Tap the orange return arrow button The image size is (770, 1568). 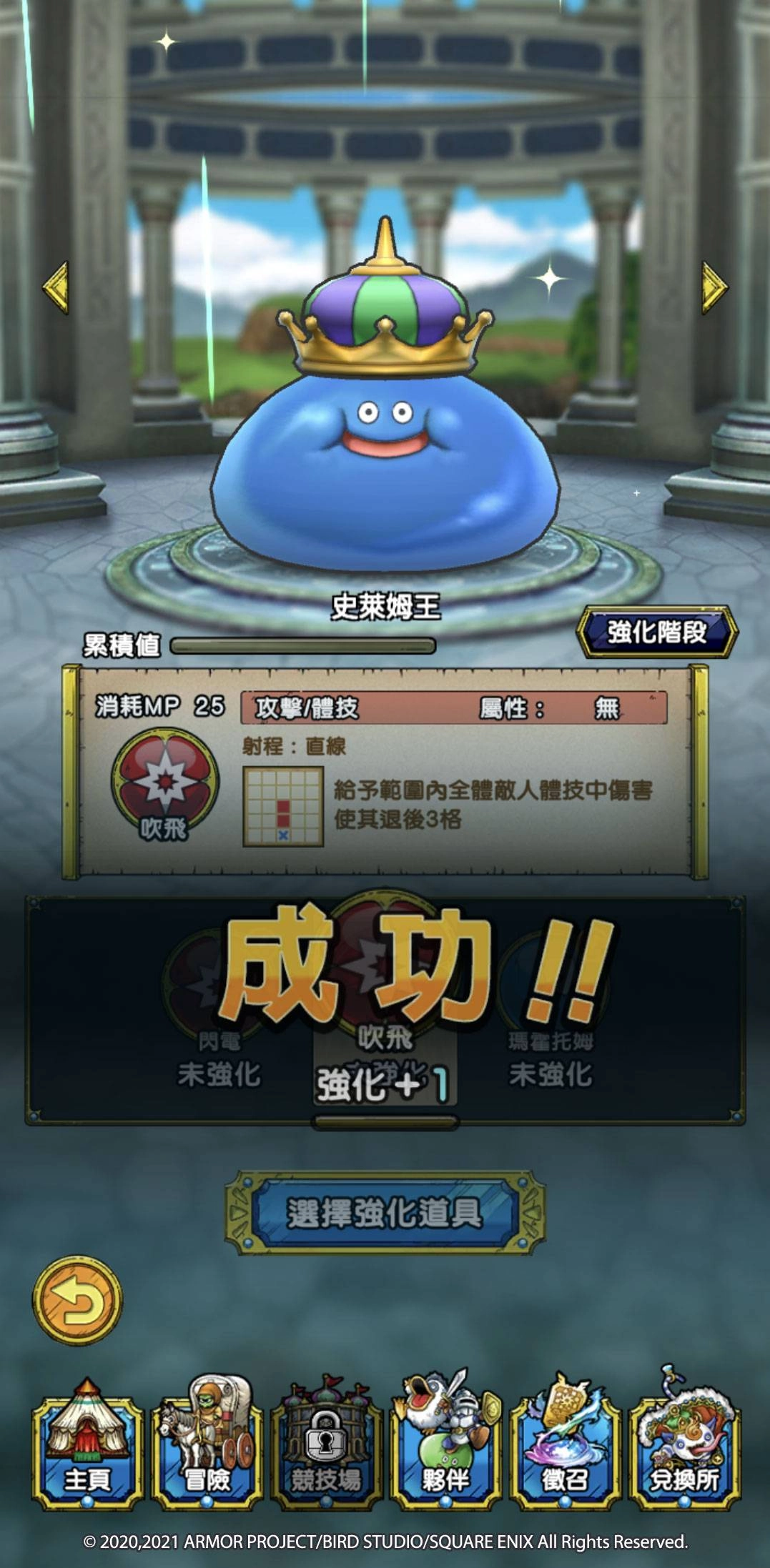[x=77, y=1301]
